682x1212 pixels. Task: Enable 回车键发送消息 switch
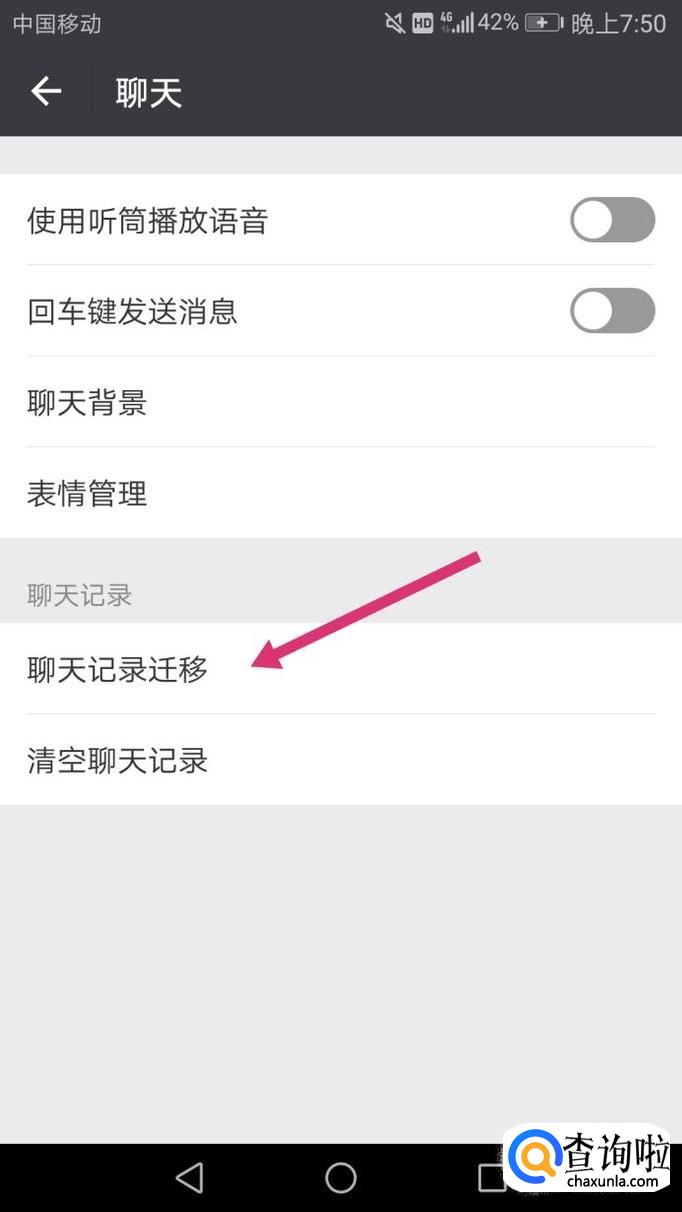[612, 311]
